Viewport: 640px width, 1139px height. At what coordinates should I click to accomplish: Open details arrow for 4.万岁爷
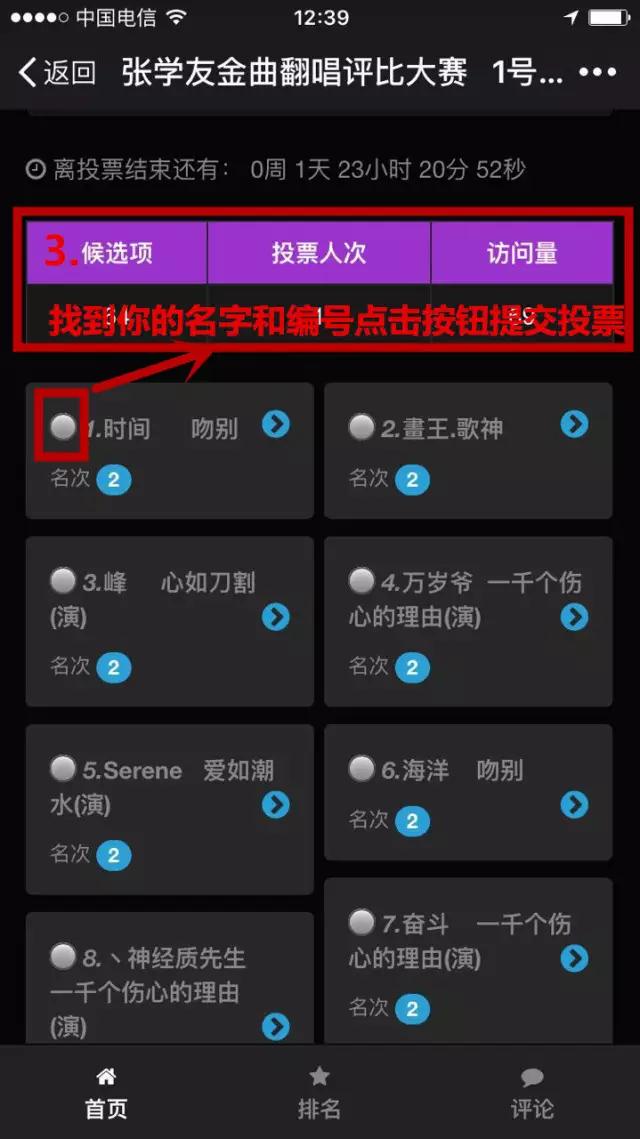coord(574,617)
